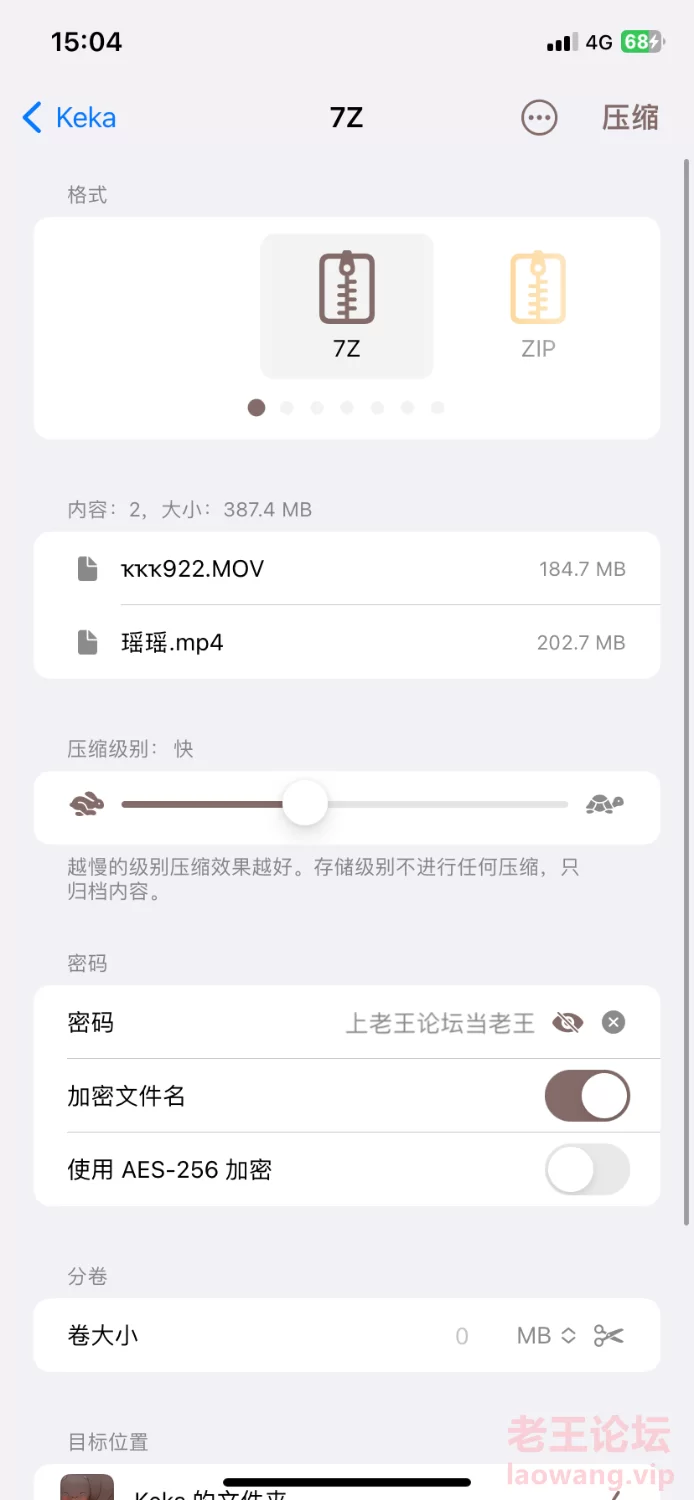
Task: Clear the entered password
Action: (614, 1023)
